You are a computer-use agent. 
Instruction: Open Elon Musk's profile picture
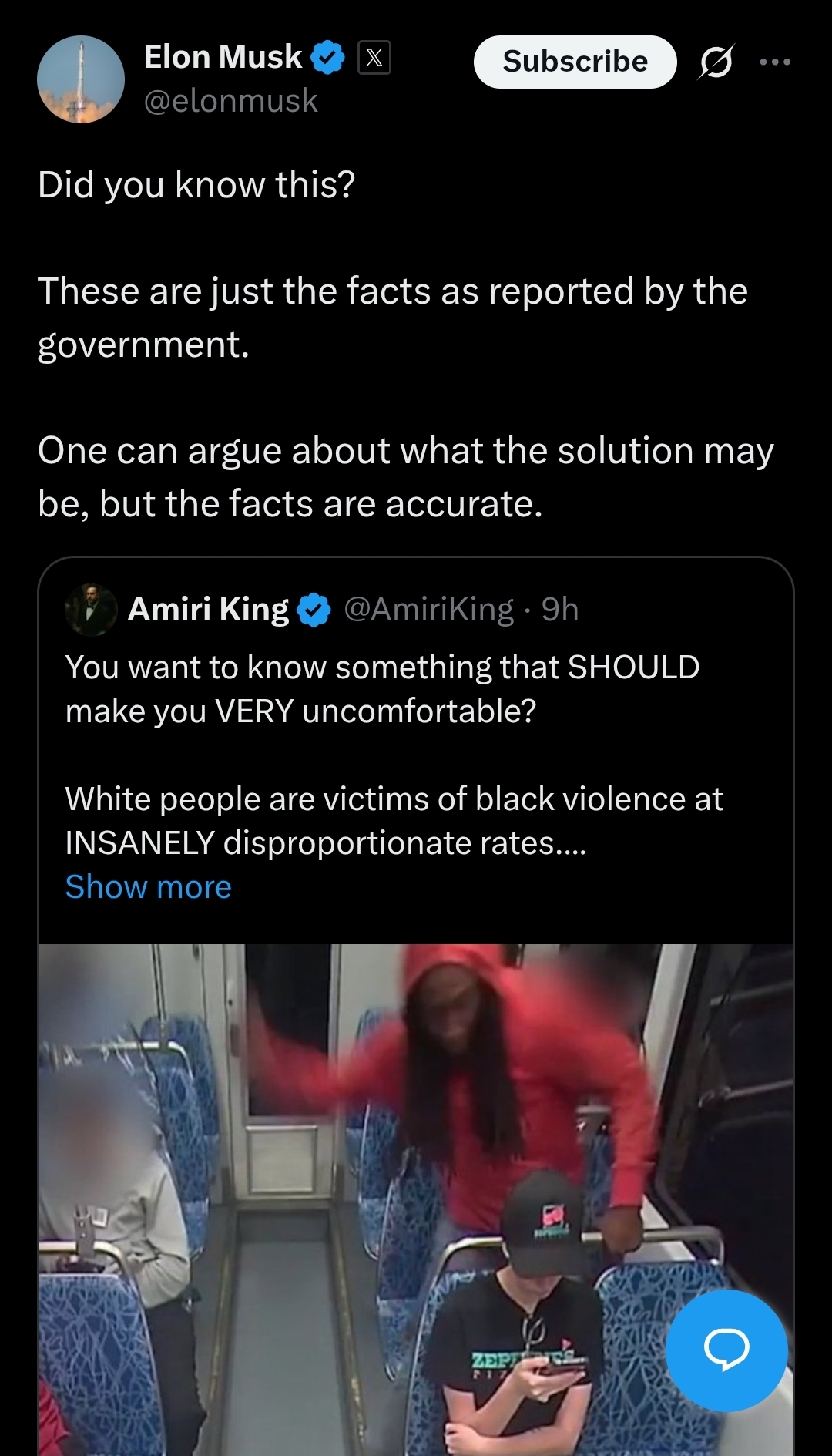[81, 79]
